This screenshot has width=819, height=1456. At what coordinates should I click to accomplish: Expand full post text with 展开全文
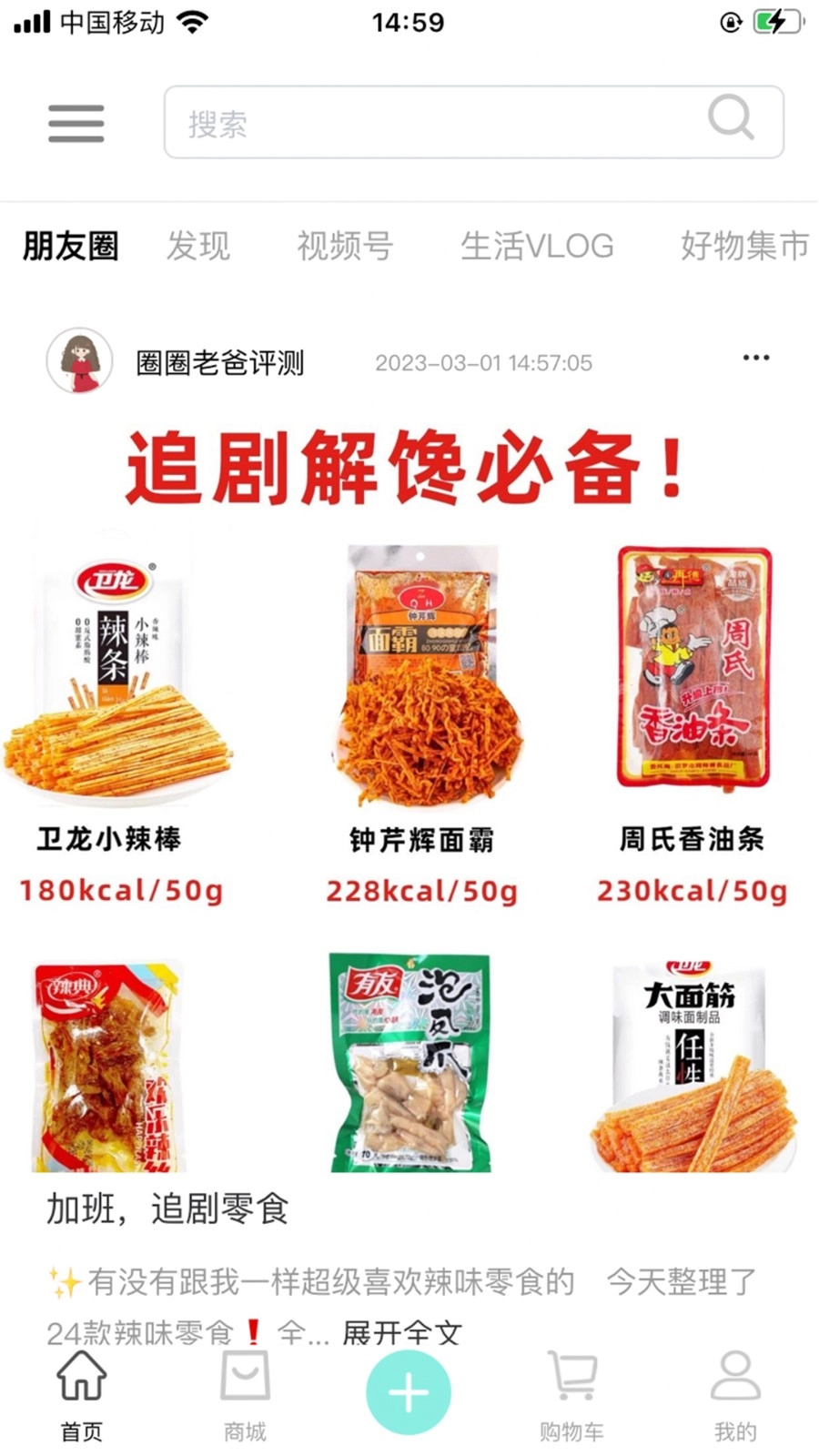(401, 1333)
